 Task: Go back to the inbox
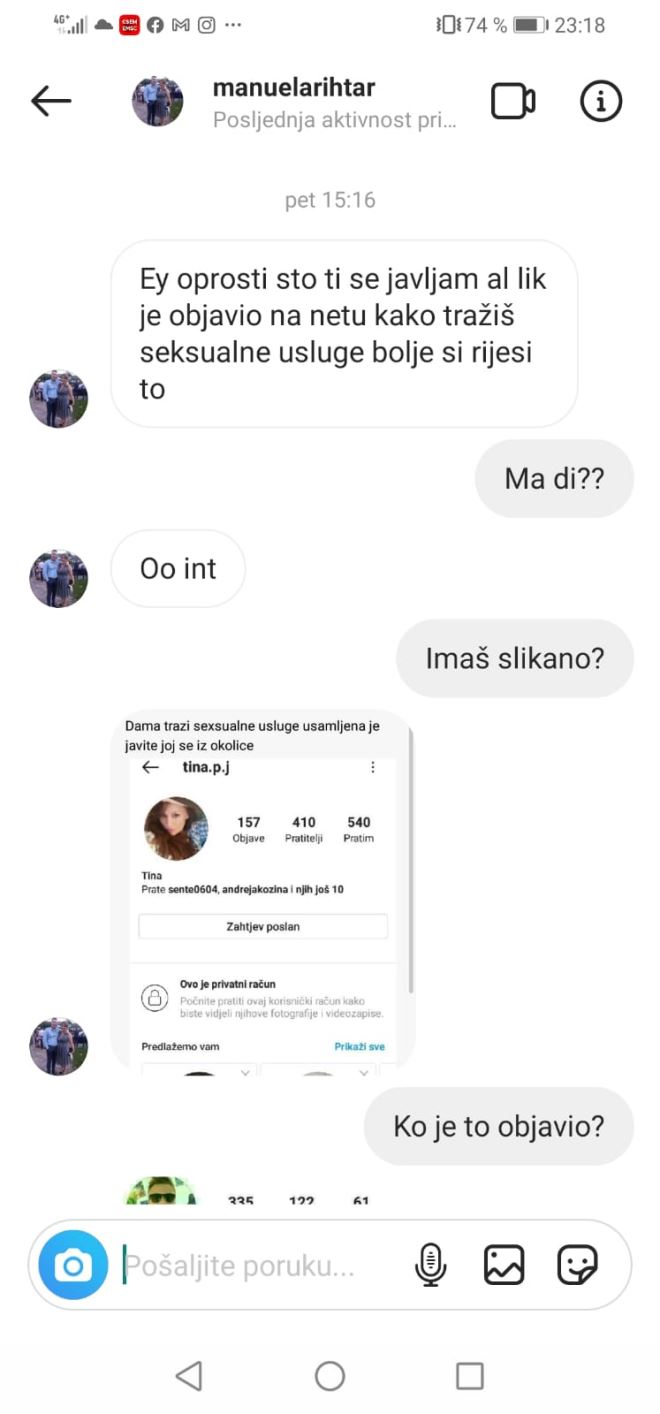(x=51, y=101)
